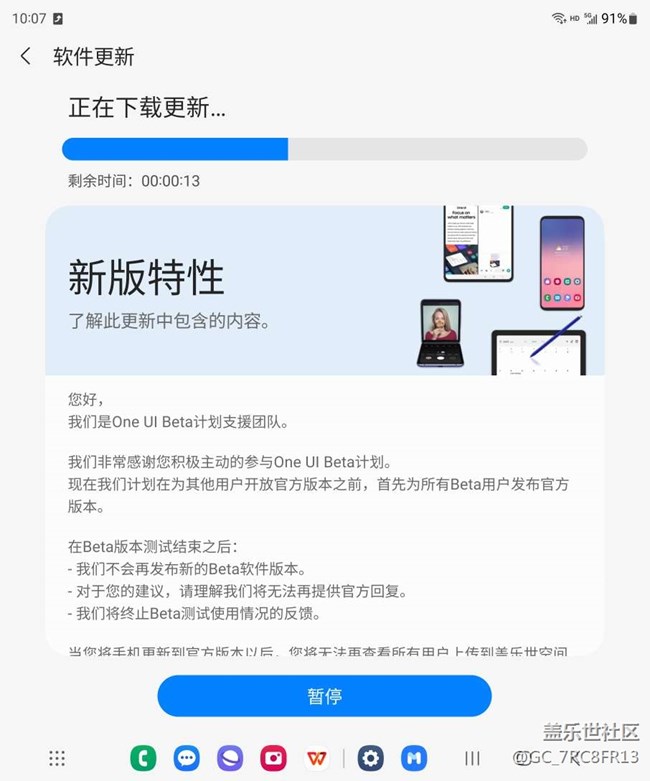Go back from the software update screen
Viewport: 650px width, 781px height.
point(26,57)
